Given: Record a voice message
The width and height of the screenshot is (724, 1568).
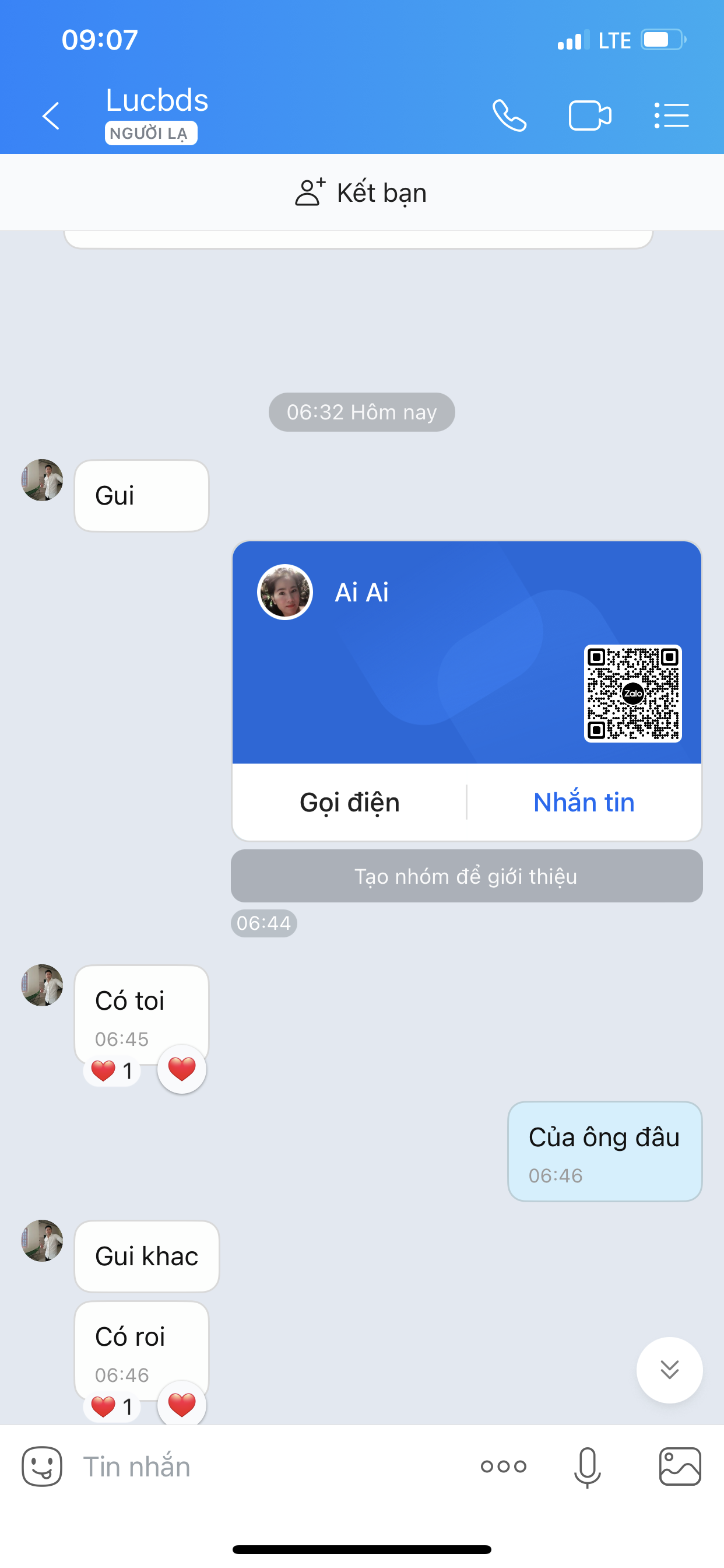Looking at the screenshot, I should tap(588, 1467).
